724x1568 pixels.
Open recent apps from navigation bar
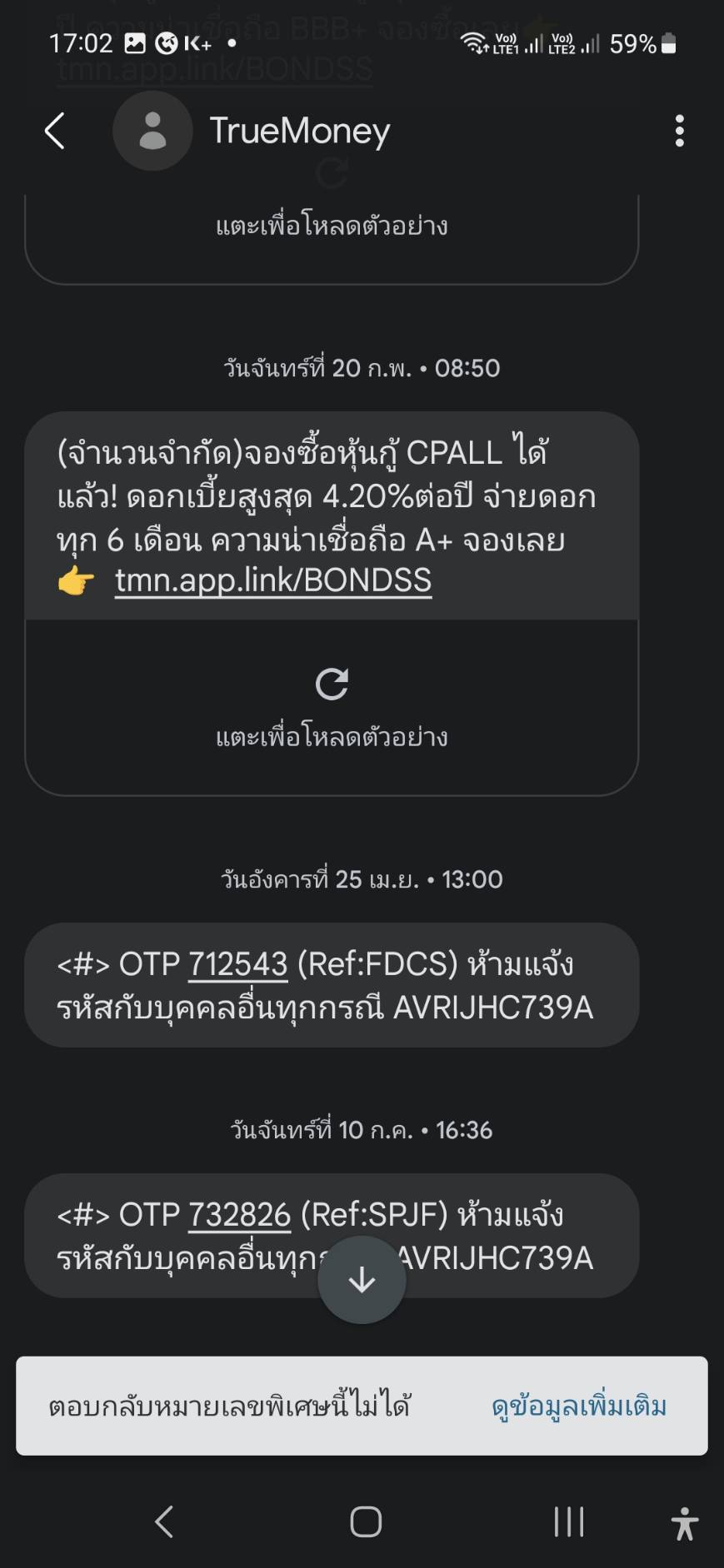(569, 1521)
